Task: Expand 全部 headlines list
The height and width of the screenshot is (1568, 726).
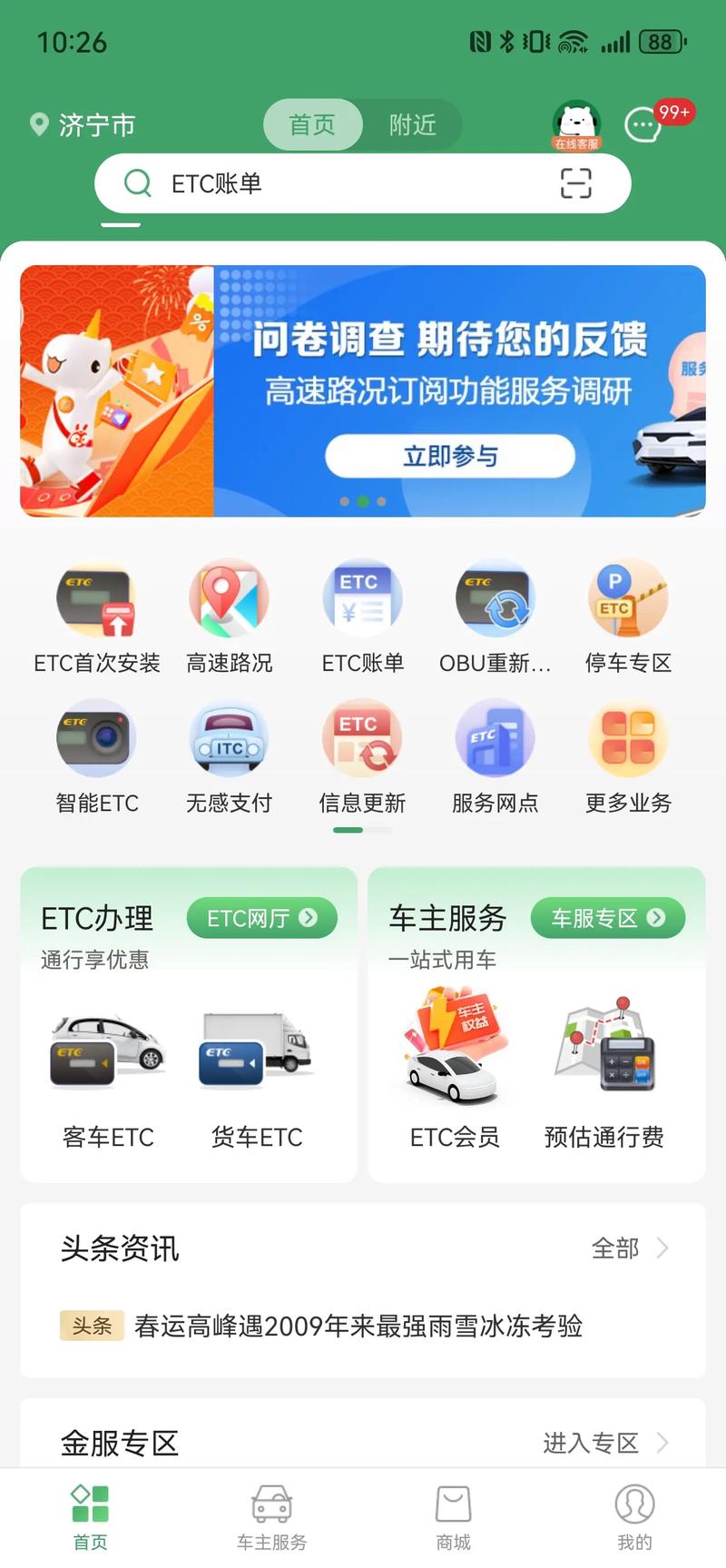Action: 616,1248
